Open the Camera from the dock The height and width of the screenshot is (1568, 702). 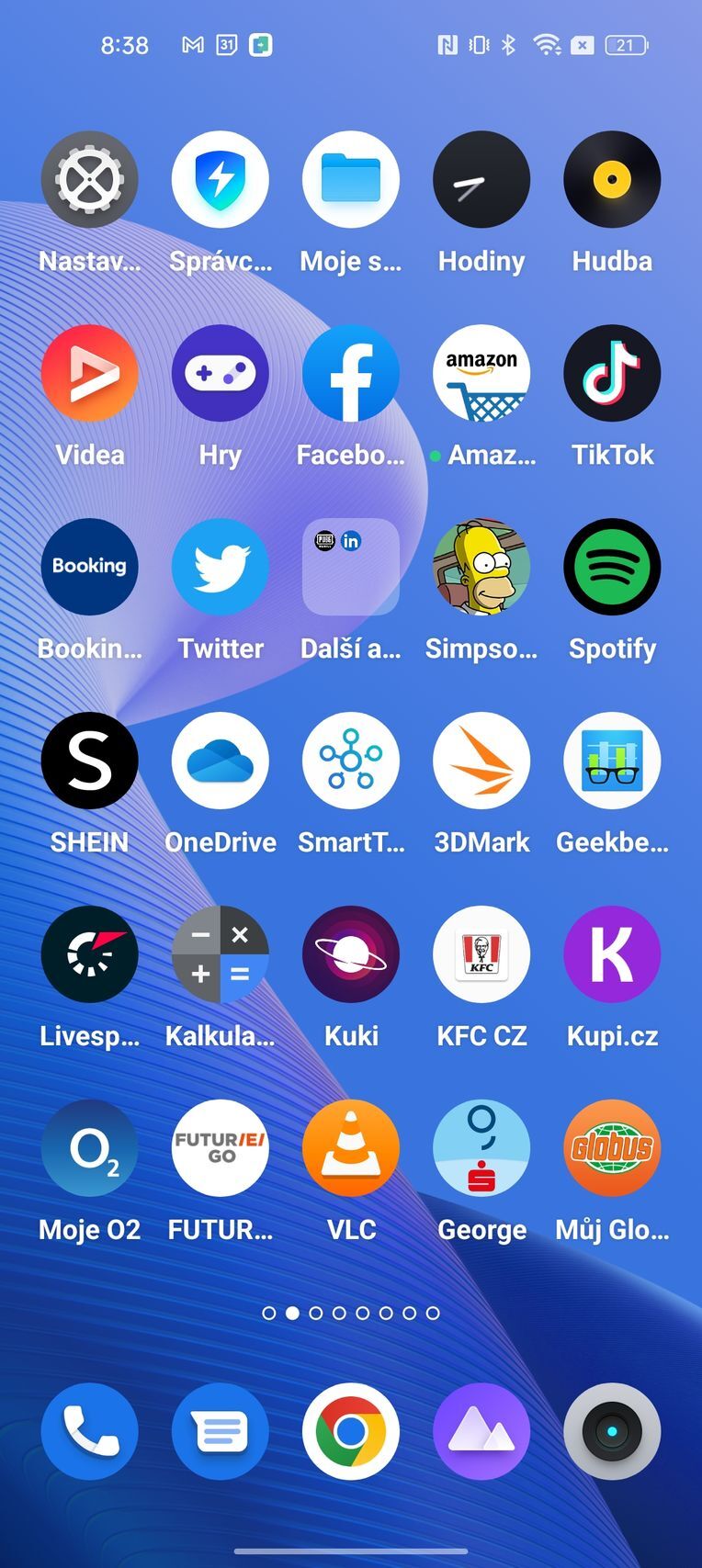click(612, 1432)
